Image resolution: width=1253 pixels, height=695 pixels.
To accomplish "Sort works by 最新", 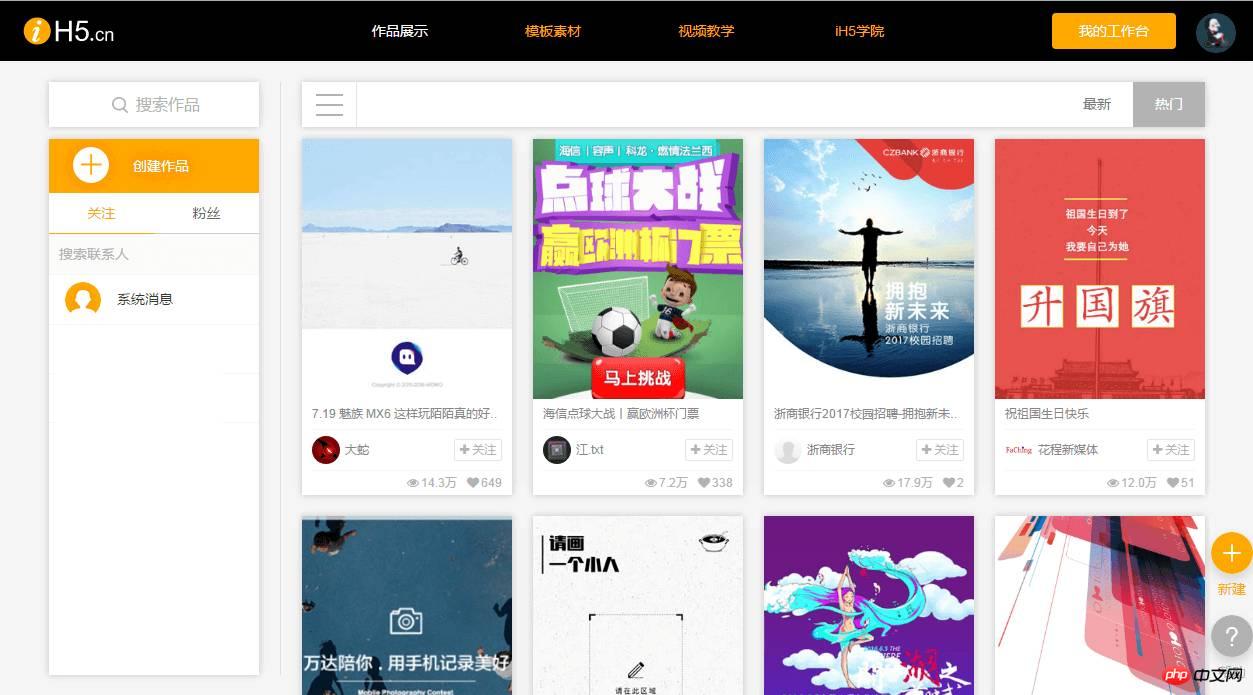I will [x=1096, y=104].
